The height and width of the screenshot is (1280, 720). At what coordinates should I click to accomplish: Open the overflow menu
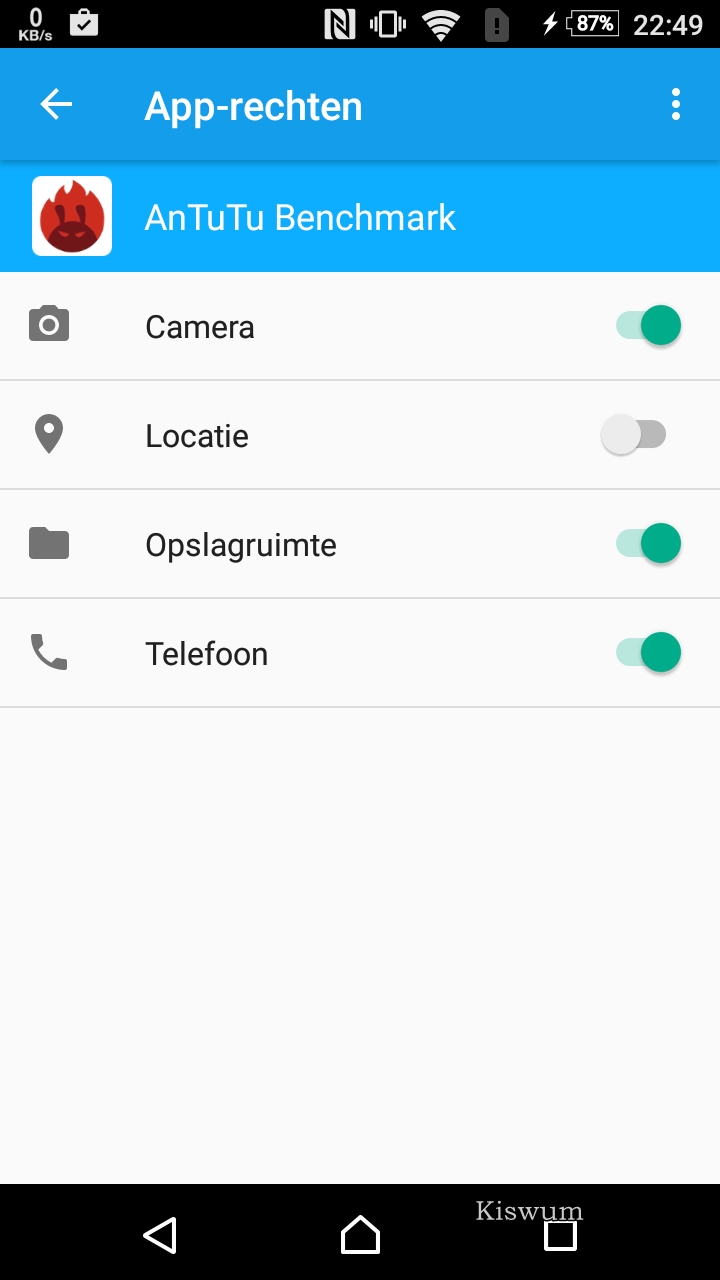pos(676,105)
